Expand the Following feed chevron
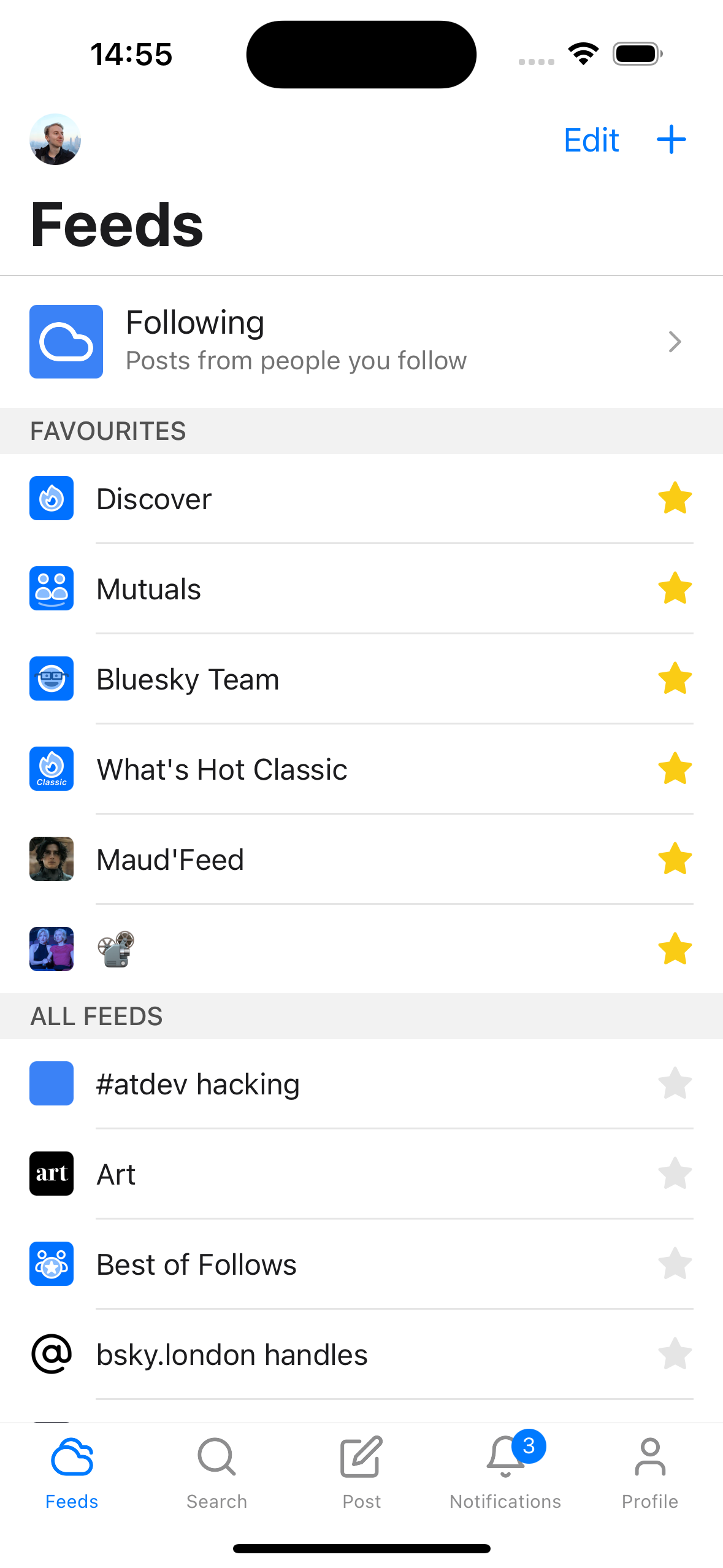This screenshot has width=723, height=1568. 674,342
